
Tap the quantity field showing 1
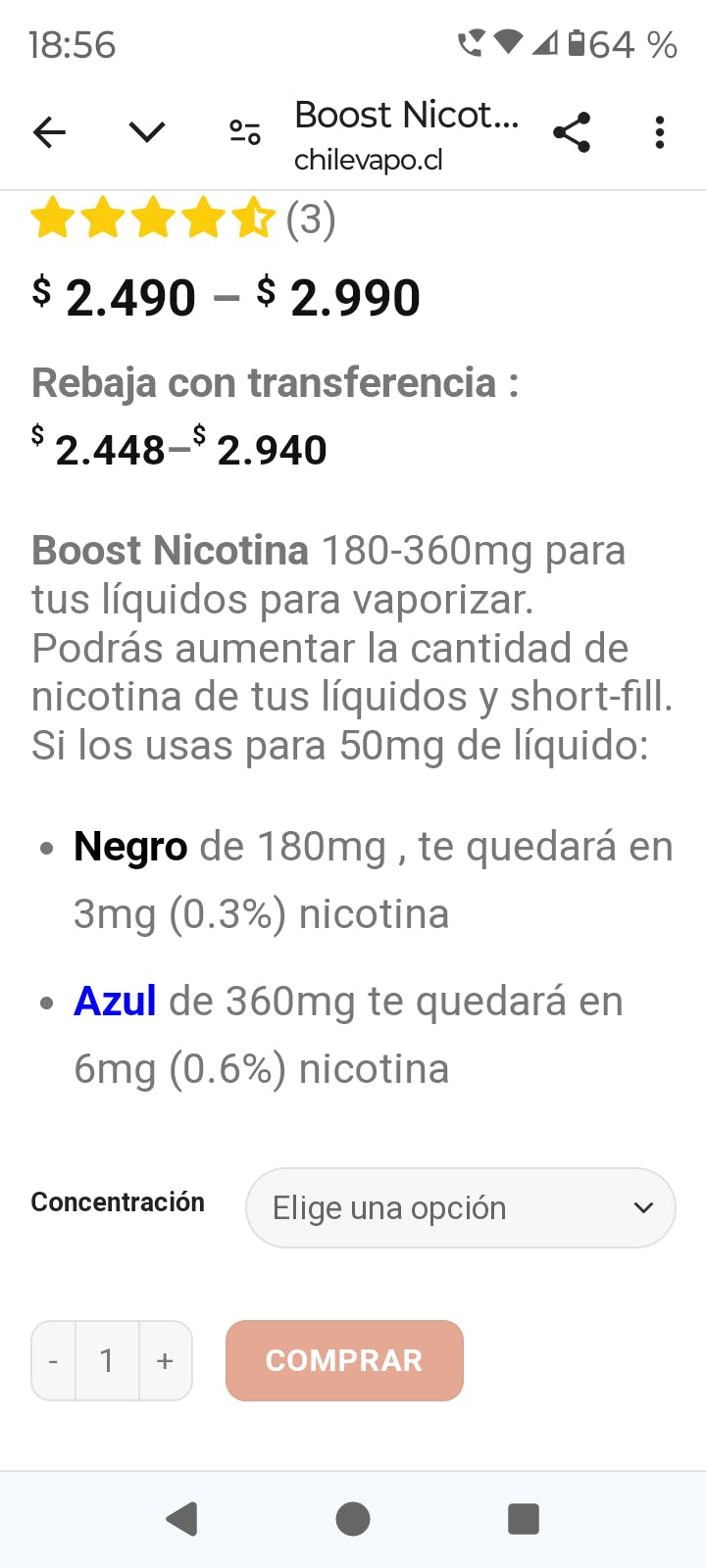(x=107, y=1360)
